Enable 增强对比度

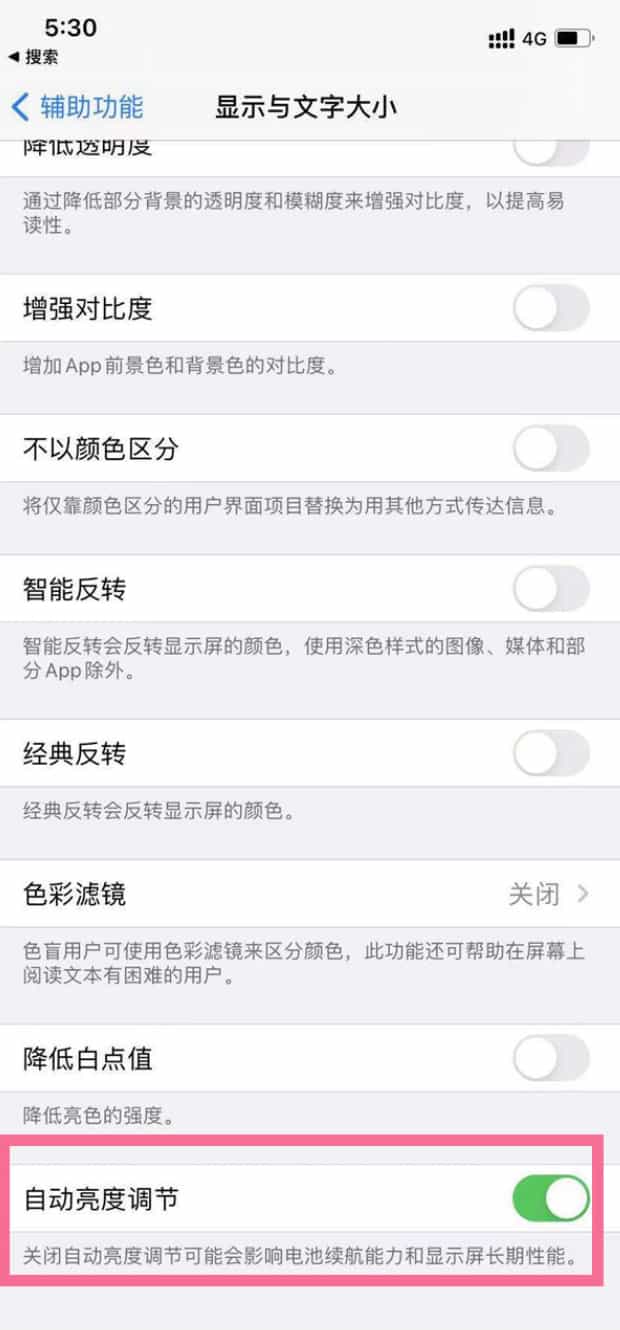click(551, 308)
